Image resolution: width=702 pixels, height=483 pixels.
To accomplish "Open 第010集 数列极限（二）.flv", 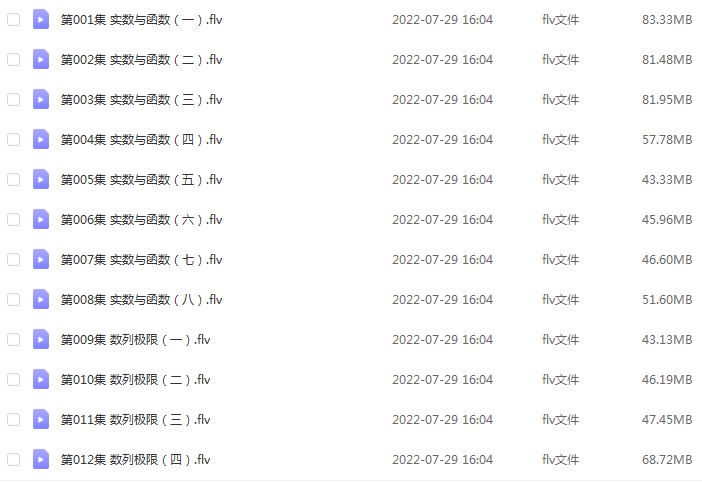I will pos(135,380).
